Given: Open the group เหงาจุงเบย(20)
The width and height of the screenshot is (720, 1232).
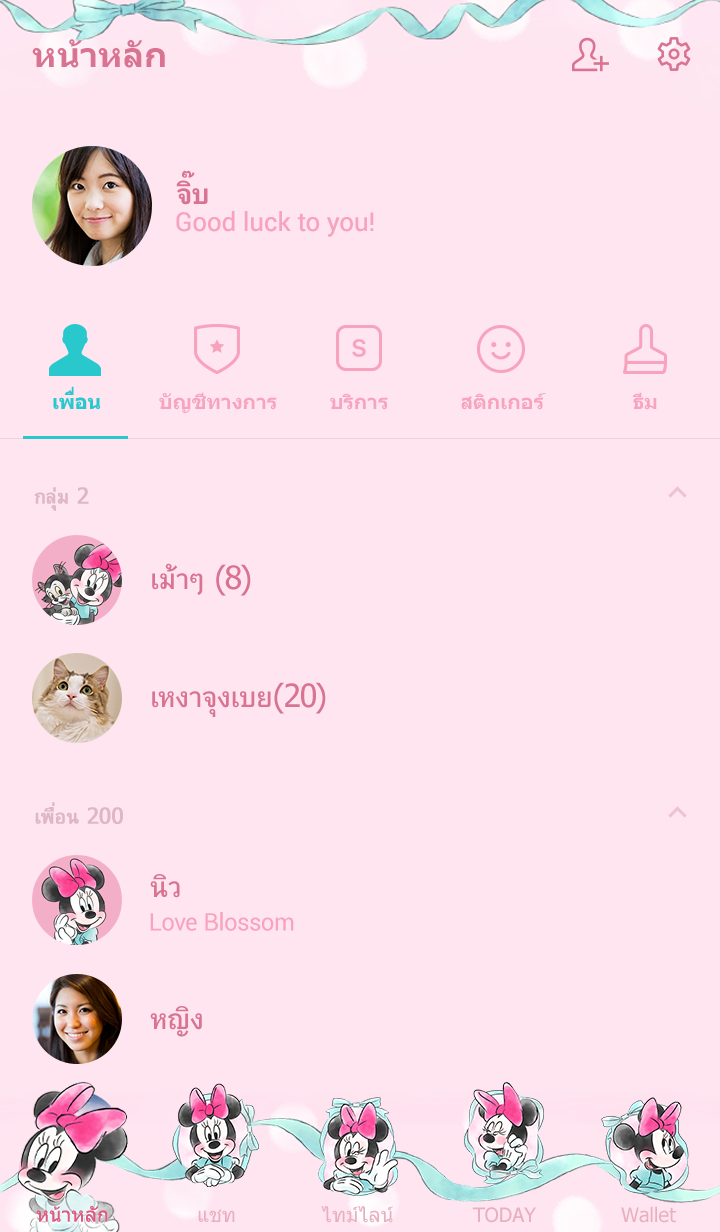Looking at the screenshot, I should [238, 698].
